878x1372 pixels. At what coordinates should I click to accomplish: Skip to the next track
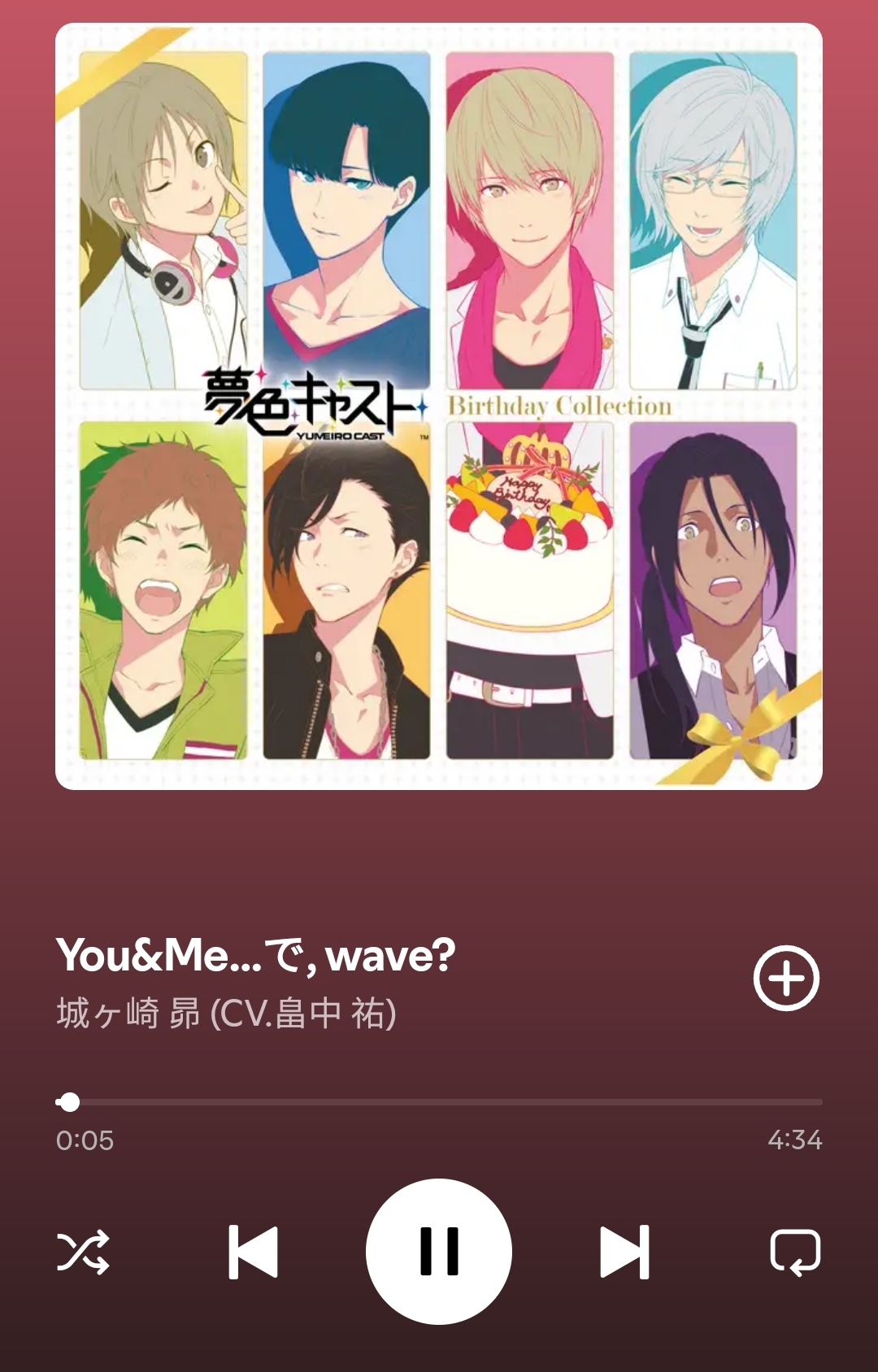tap(624, 1252)
